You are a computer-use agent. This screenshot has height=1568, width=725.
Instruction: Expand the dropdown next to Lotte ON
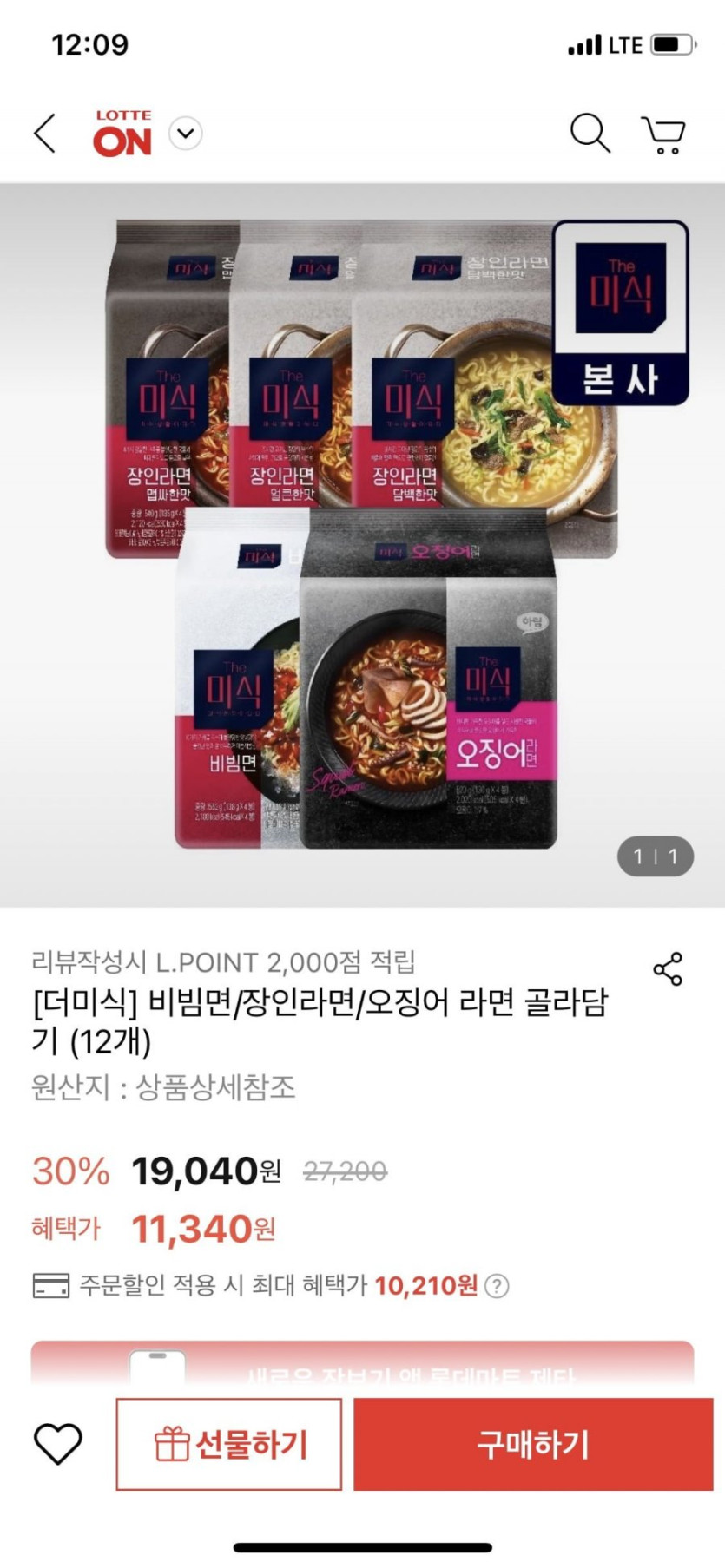(185, 134)
